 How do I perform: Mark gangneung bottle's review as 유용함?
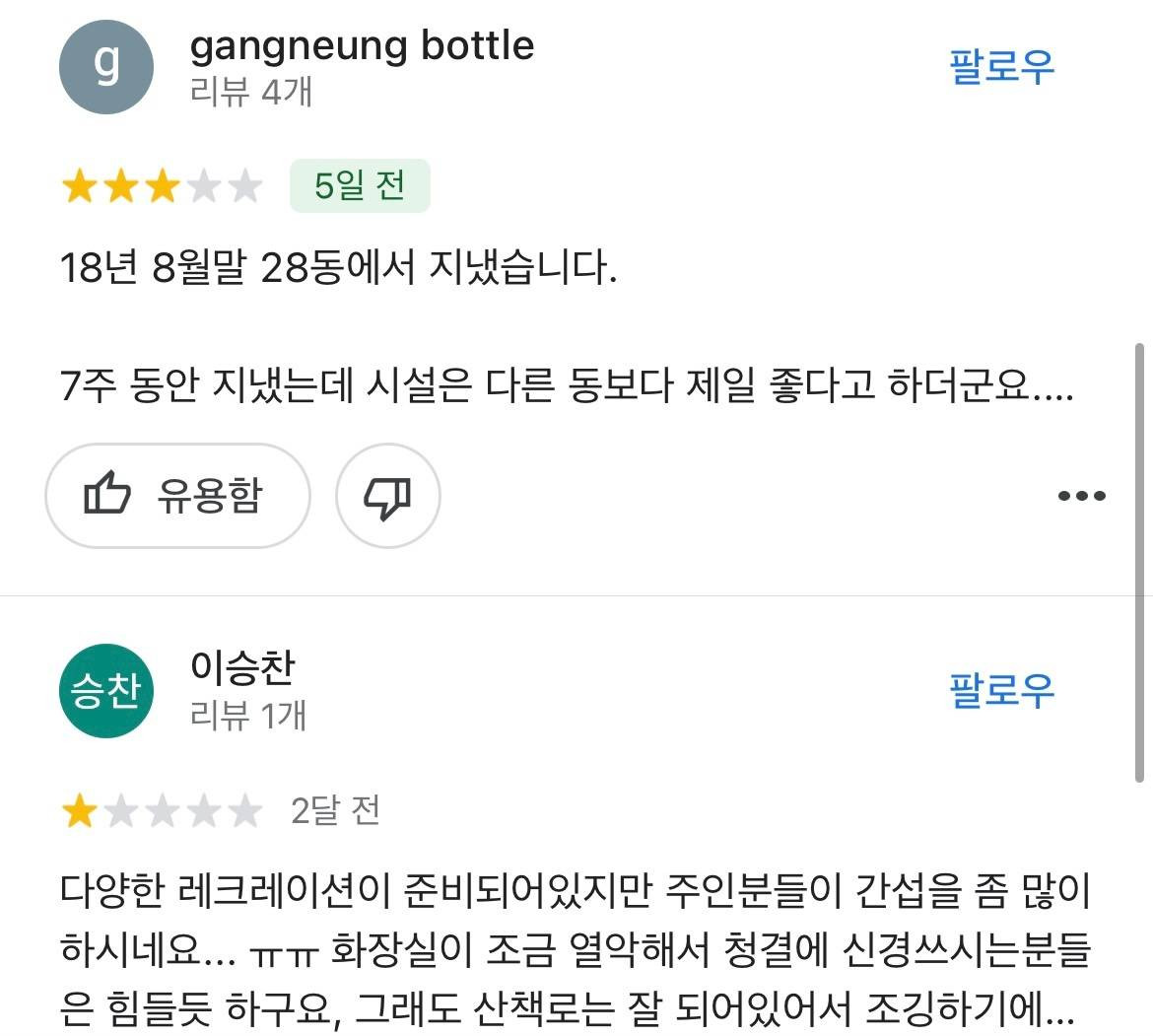point(177,496)
